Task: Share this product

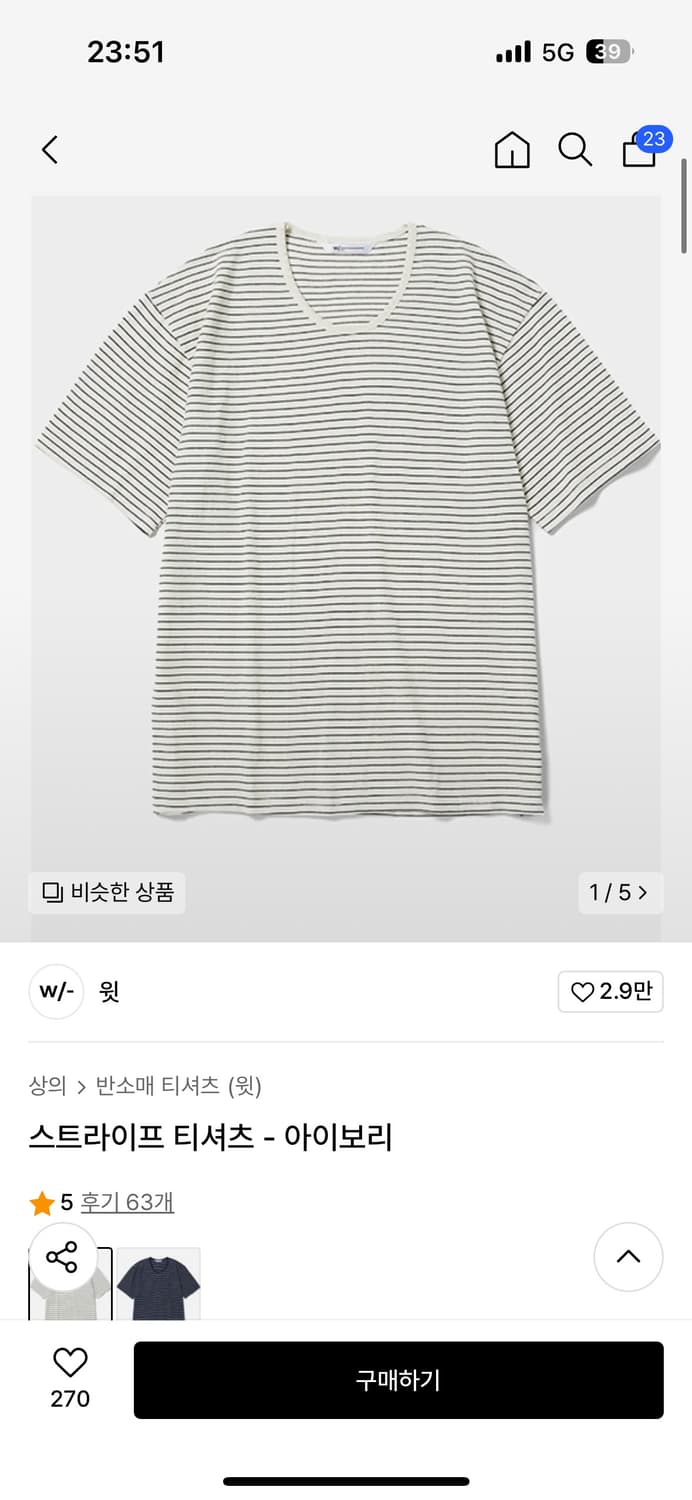Action: tap(62, 1257)
